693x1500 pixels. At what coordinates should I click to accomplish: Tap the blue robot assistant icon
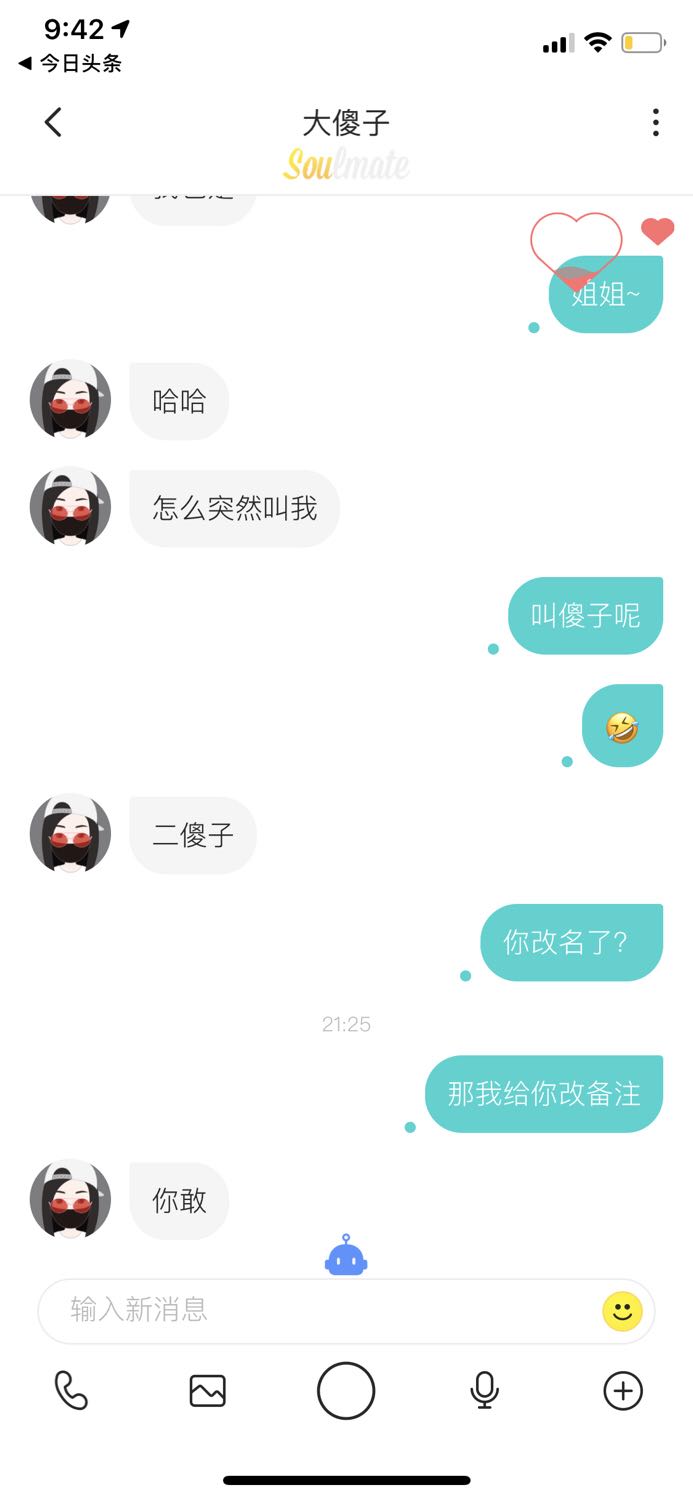pyautogui.click(x=346, y=1256)
